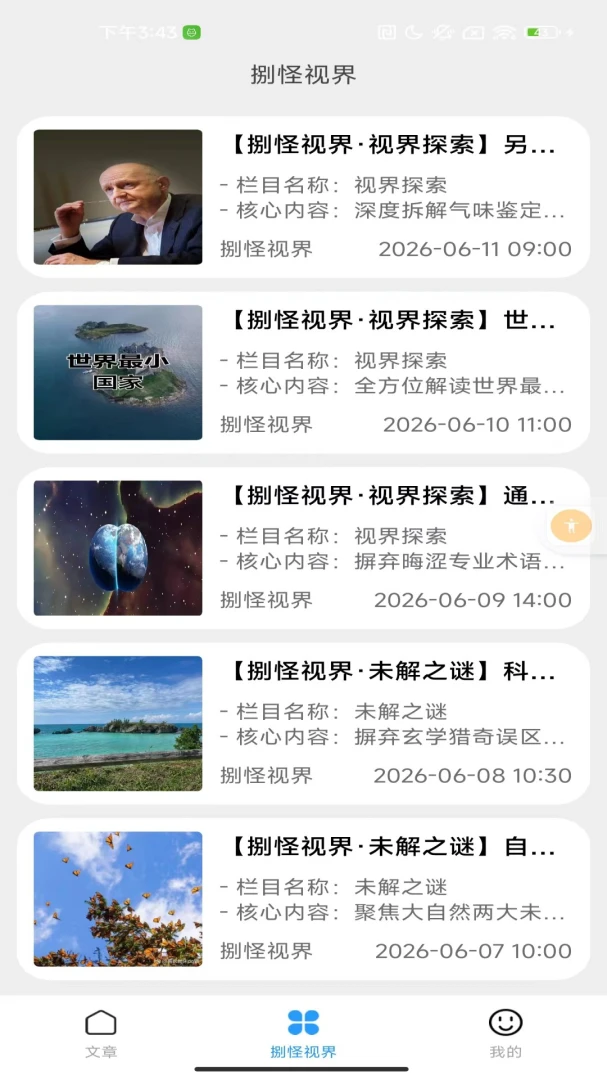
Task: Go to the 我的 tab
Action: tap(506, 1033)
